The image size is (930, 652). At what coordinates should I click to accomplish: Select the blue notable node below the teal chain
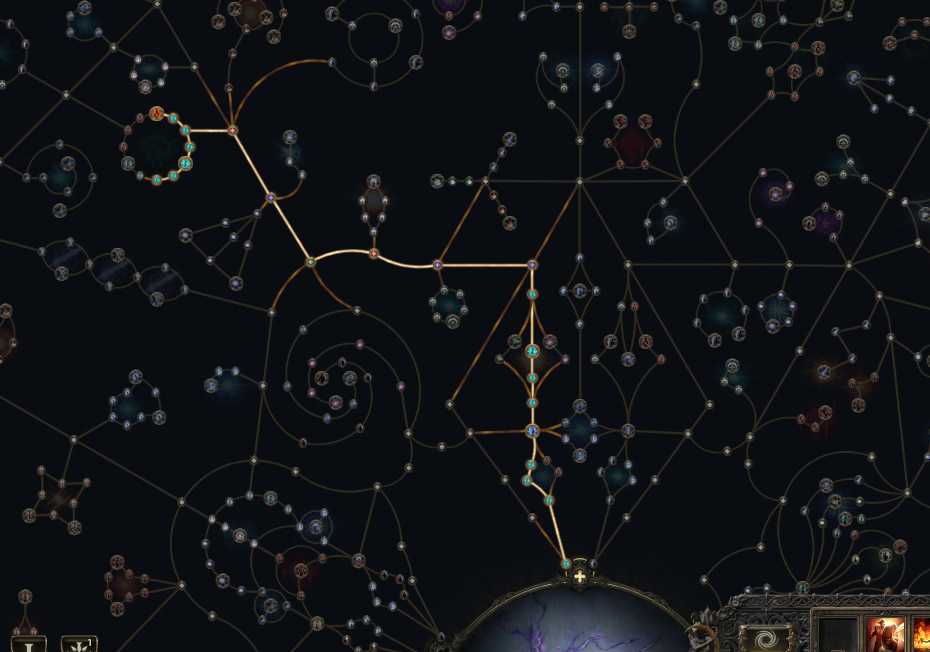point(532,431)
